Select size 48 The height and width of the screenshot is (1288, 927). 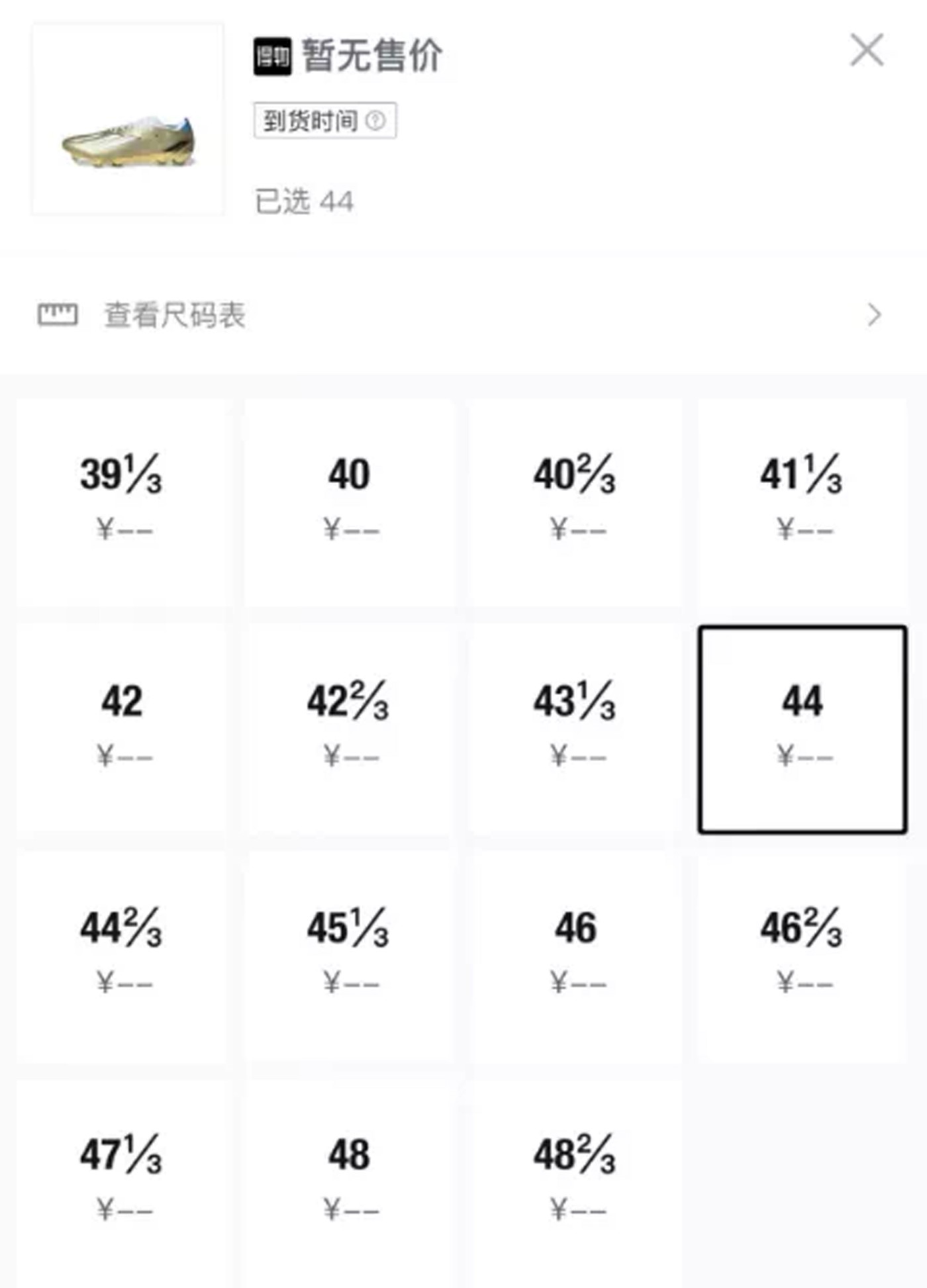click(x=350, y=1182)
